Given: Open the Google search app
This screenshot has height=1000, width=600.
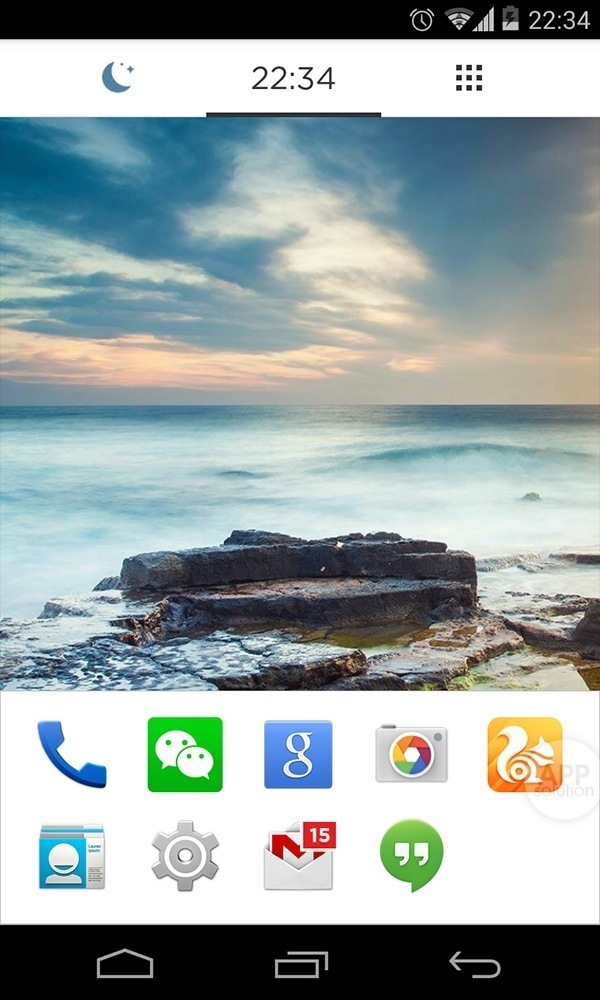Looking at the screenshot, I should pos(298,754).
